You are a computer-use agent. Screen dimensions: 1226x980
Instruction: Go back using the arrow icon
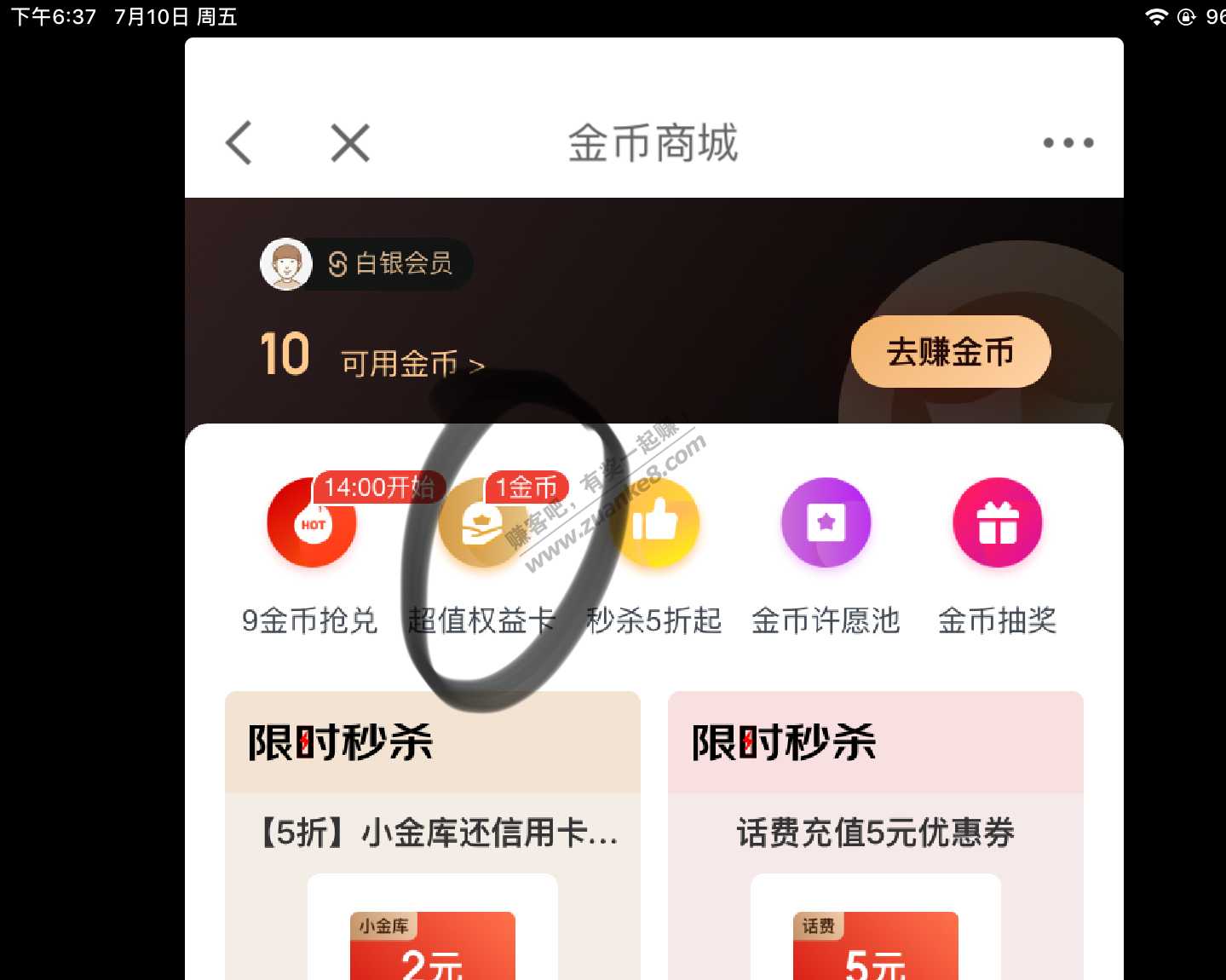coord(239,142)
